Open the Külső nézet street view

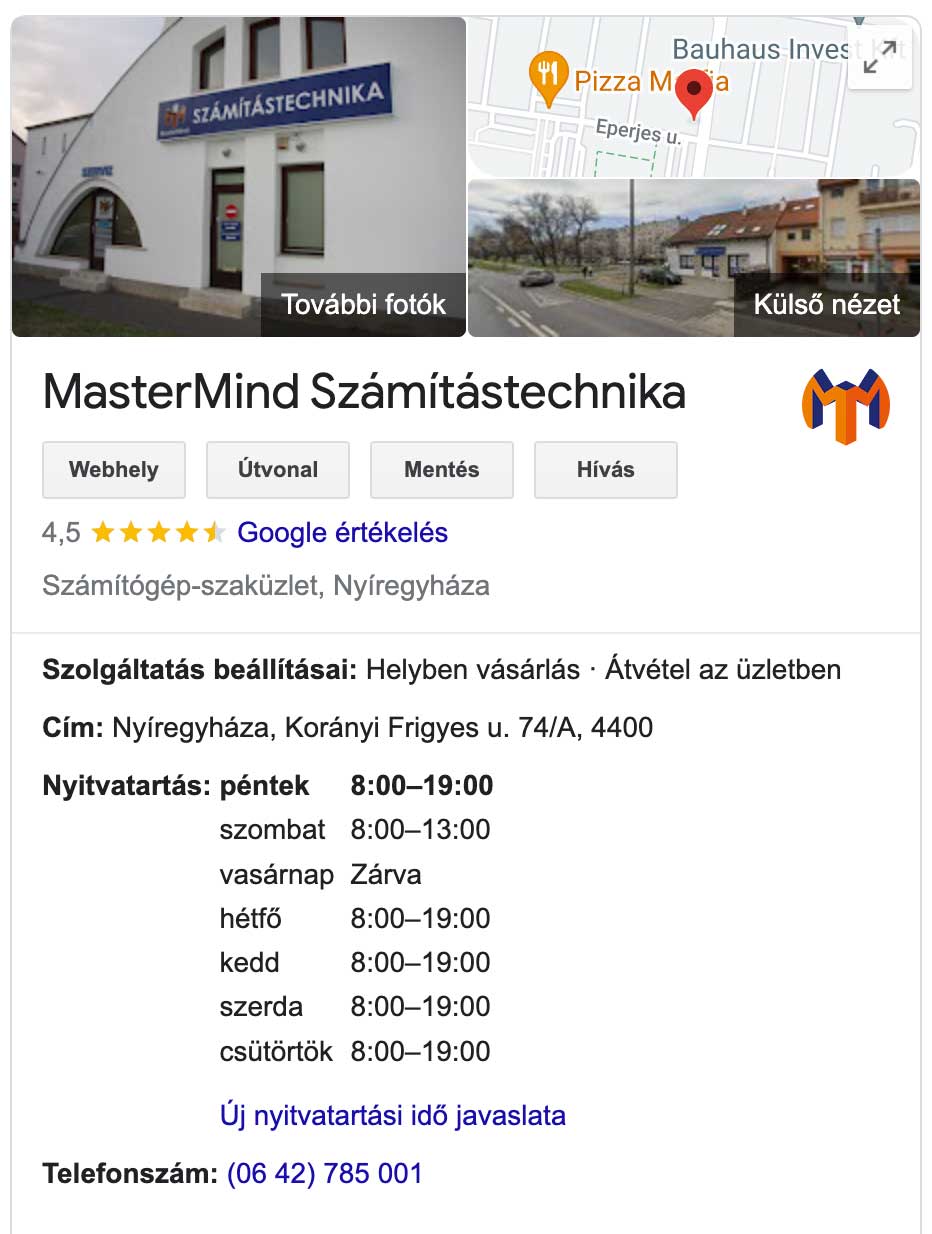[826, 304]
